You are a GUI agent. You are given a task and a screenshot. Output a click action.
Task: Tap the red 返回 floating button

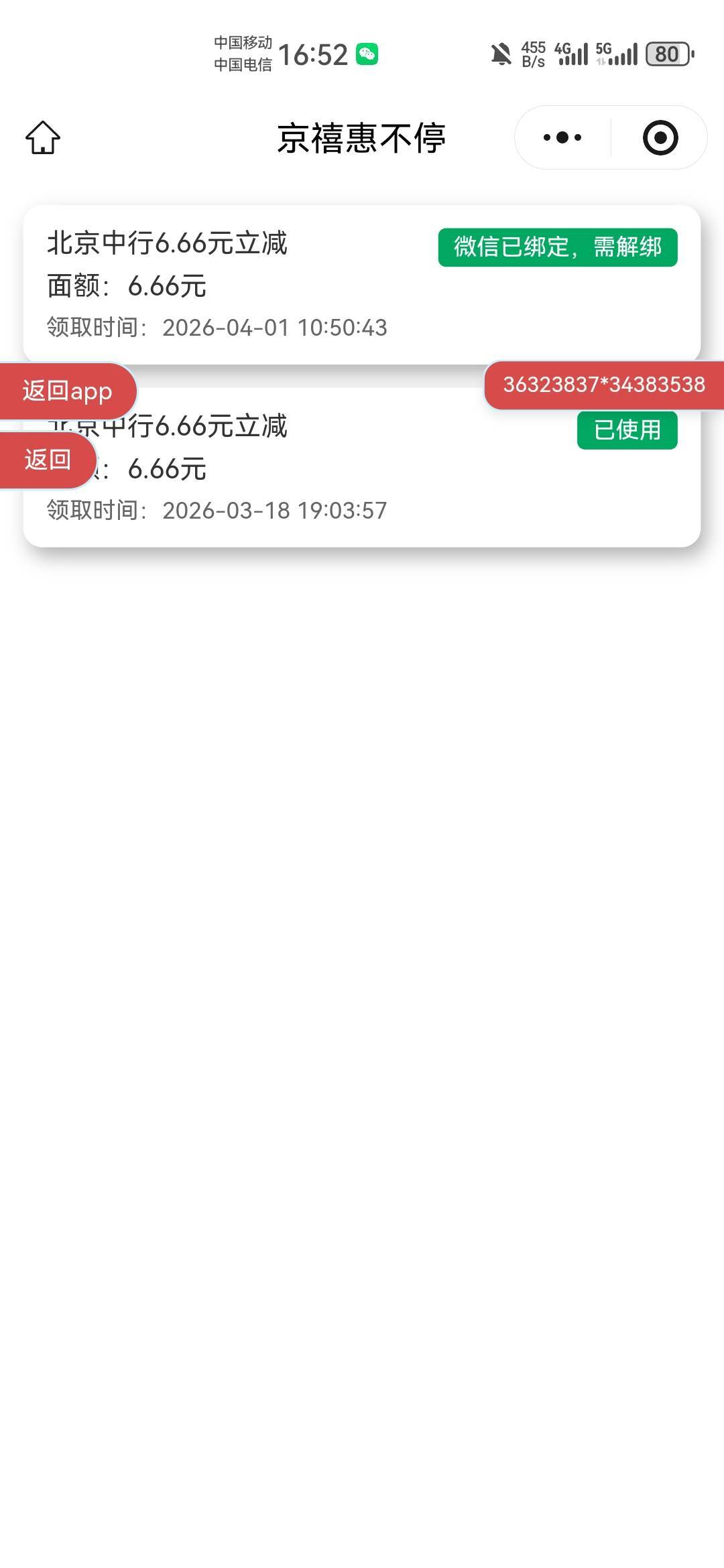click(47, 460)
